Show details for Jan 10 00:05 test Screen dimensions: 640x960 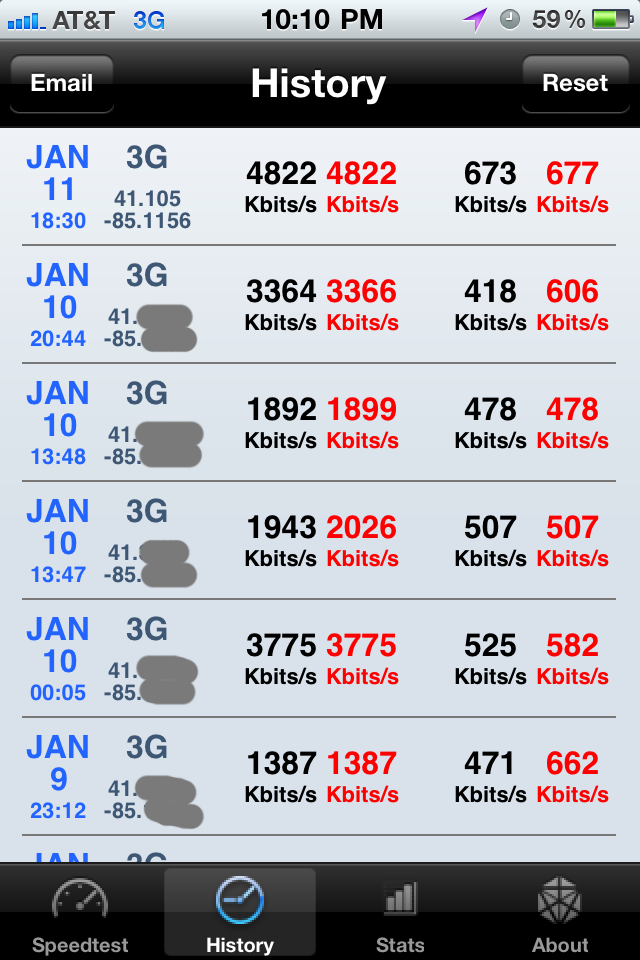pos(320,659)
